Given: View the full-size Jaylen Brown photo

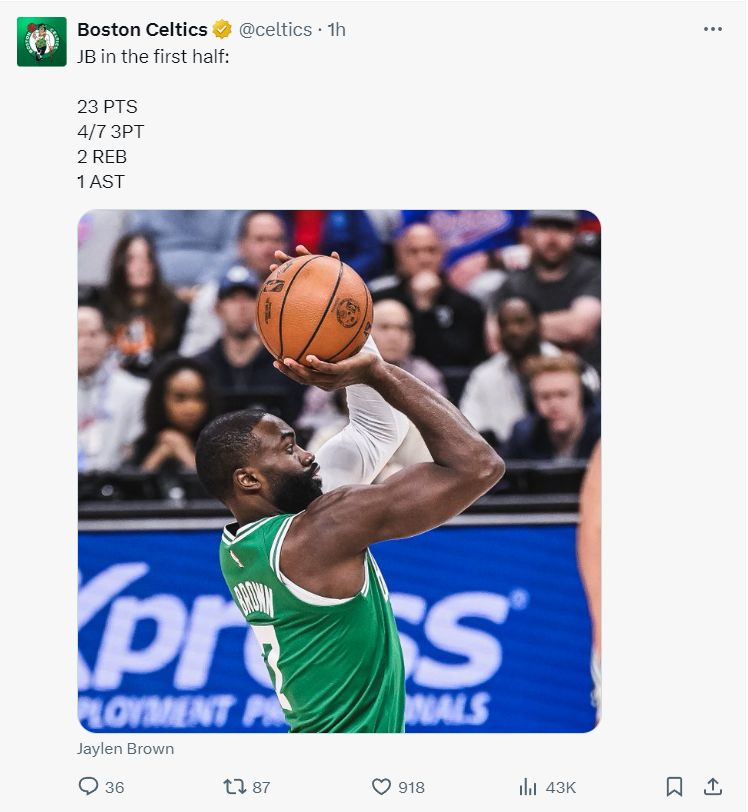Looking at the screenshot, I should pyautogui.click(x=339, y=470).
